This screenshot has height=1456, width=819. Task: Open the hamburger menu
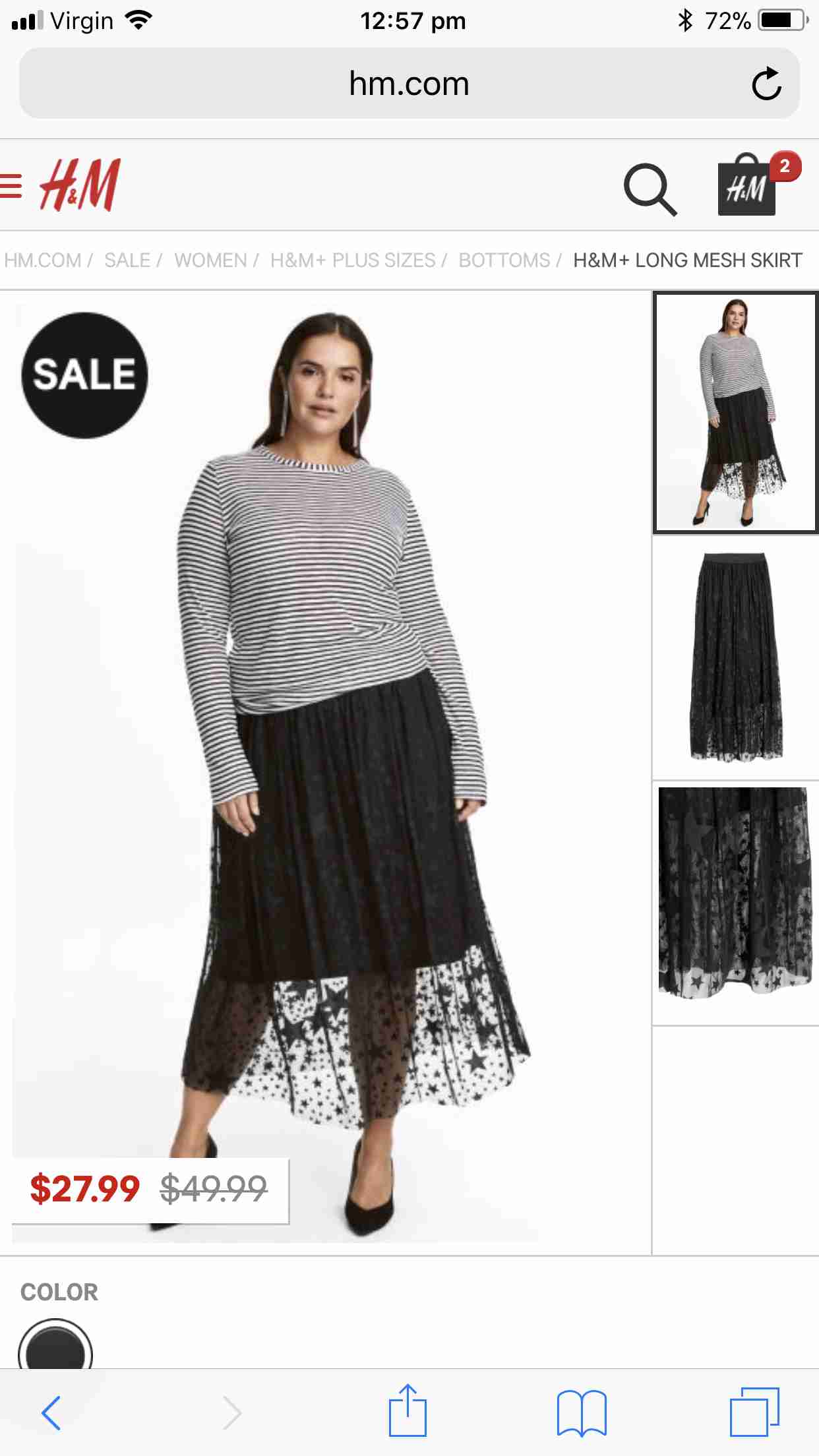(x=11, y=185)
